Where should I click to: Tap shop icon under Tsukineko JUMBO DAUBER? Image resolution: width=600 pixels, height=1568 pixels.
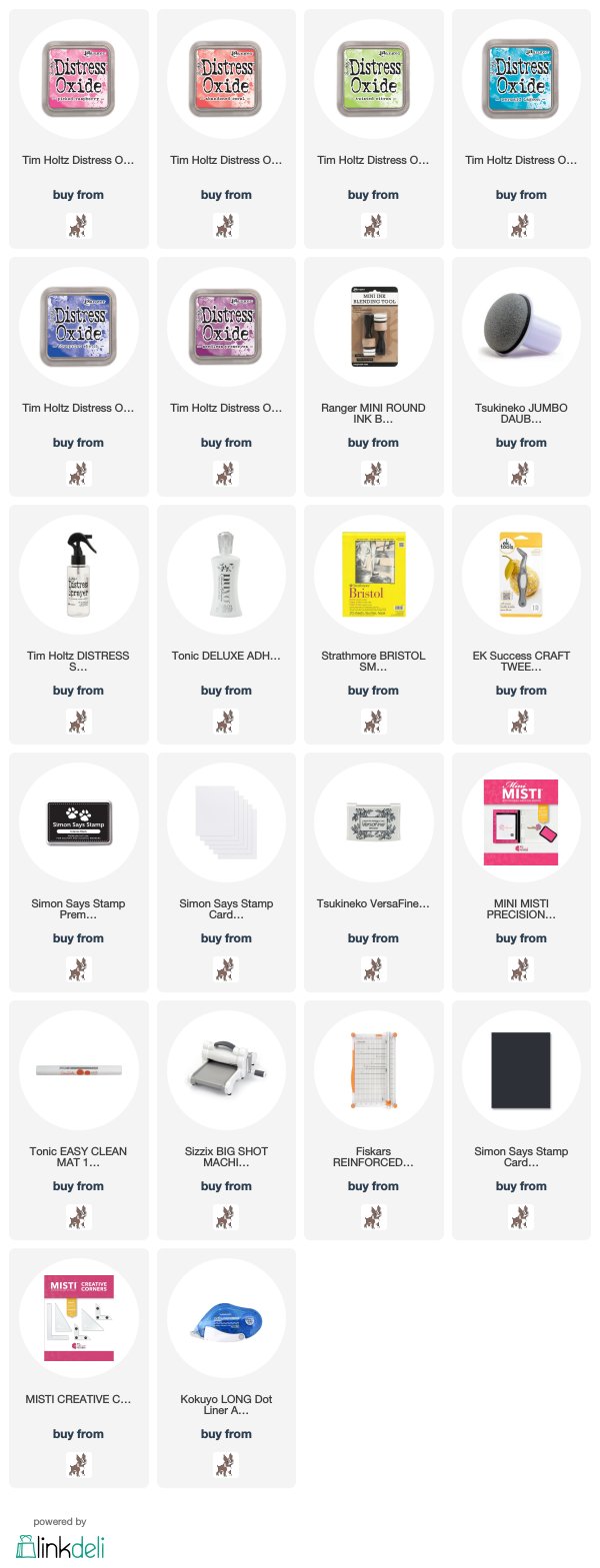521,473
